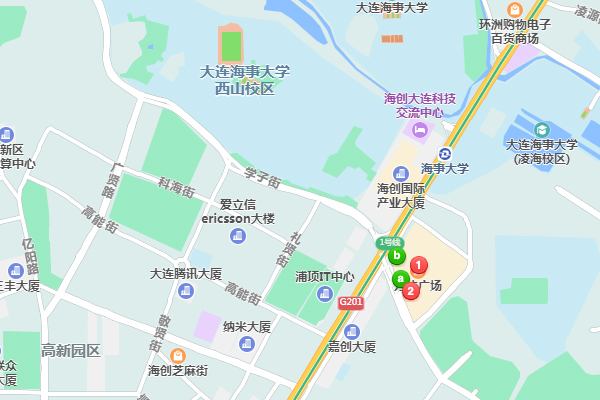
Task: Select the green marker labeled b
Action: point(396,256)
